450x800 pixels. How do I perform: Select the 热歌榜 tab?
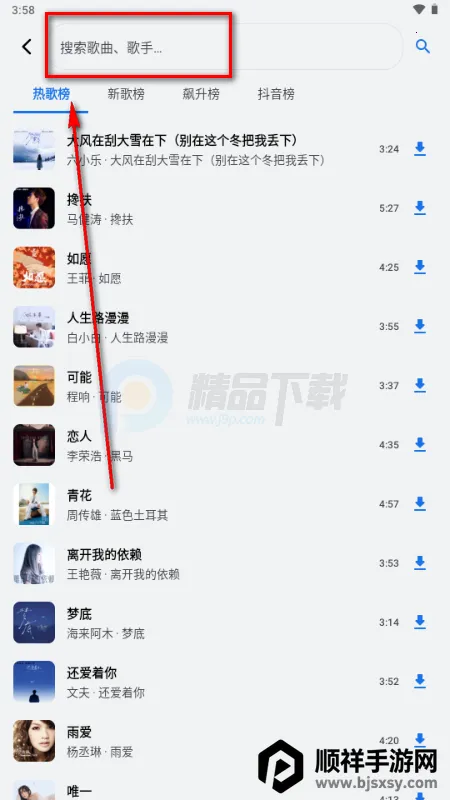point(51,94)
